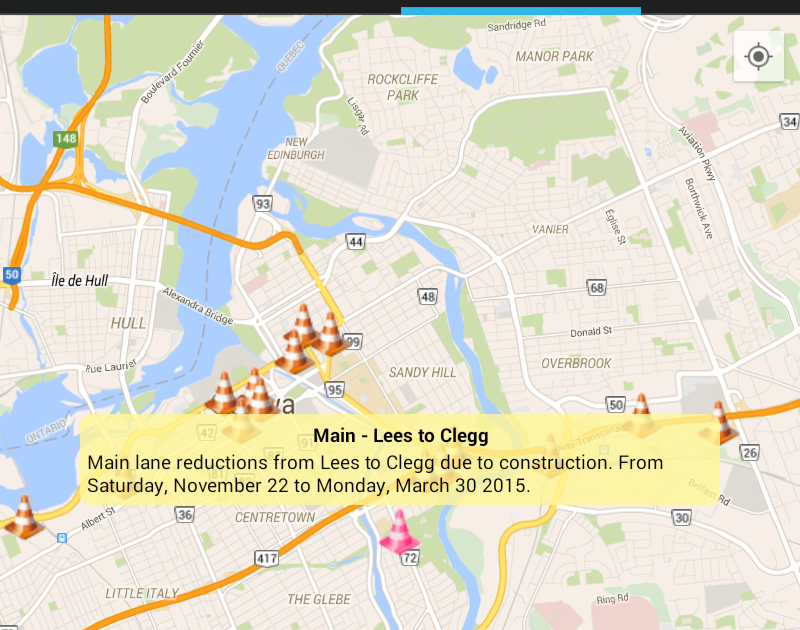Tap the construction cone near Albert St
The height and width of the screenshot is (630, 800).
pos(24,516)
